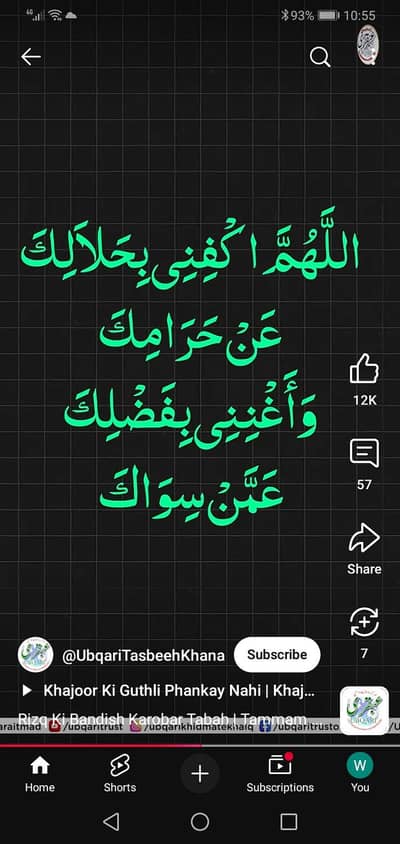Tap the system back button
This screenshot has width=400, height=844.
pos(111,822)
